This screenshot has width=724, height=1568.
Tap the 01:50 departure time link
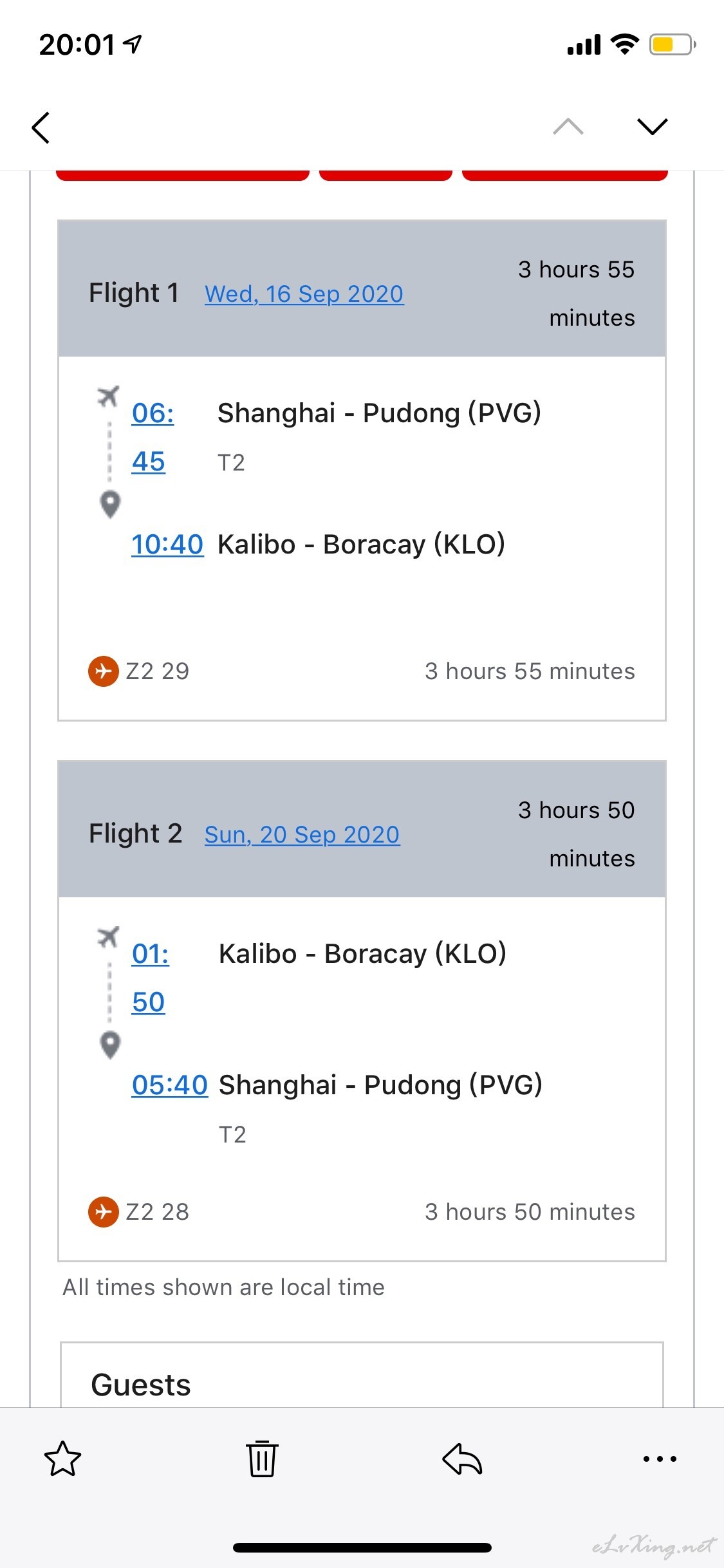tap(151, 978)
